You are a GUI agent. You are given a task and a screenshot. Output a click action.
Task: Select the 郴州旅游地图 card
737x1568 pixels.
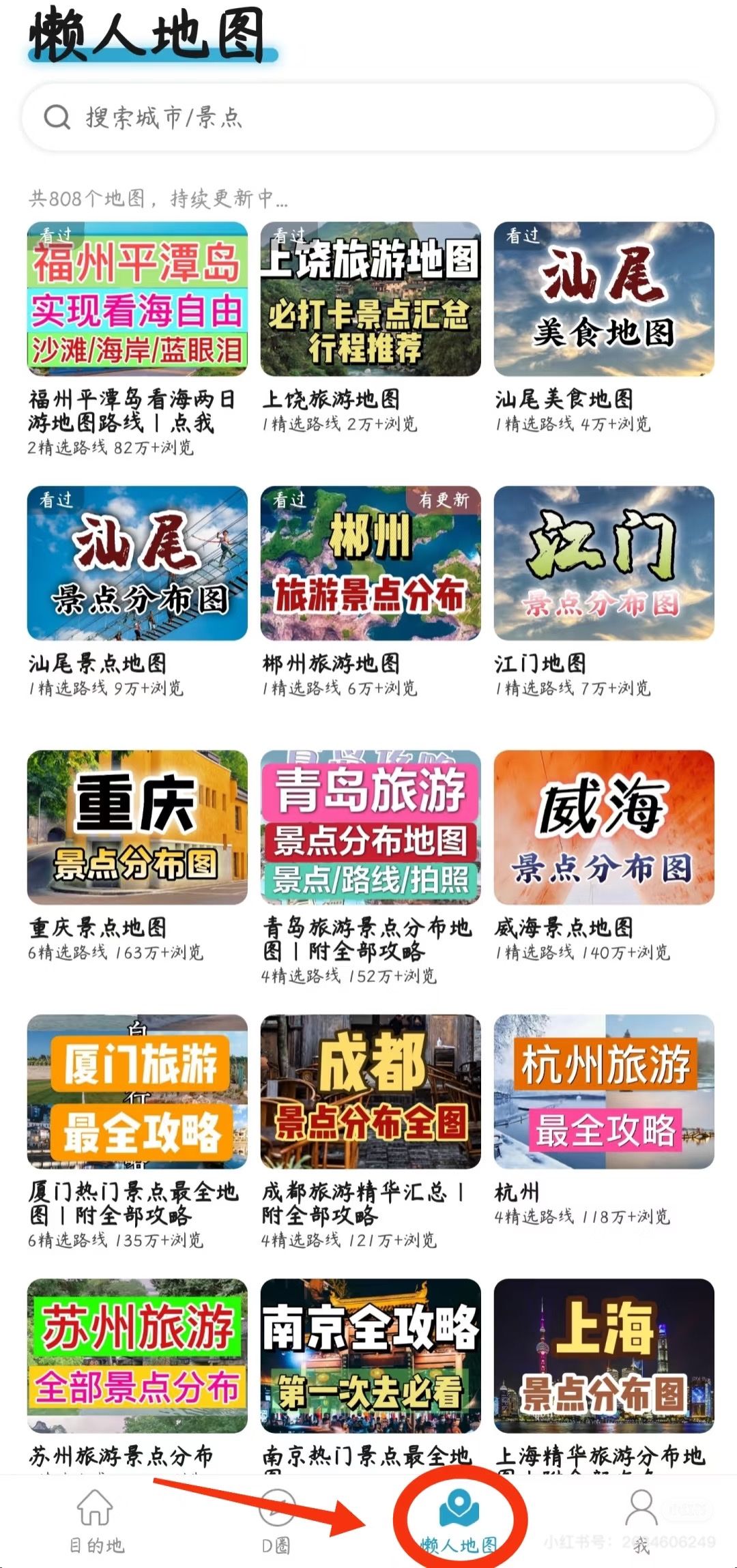371,563
